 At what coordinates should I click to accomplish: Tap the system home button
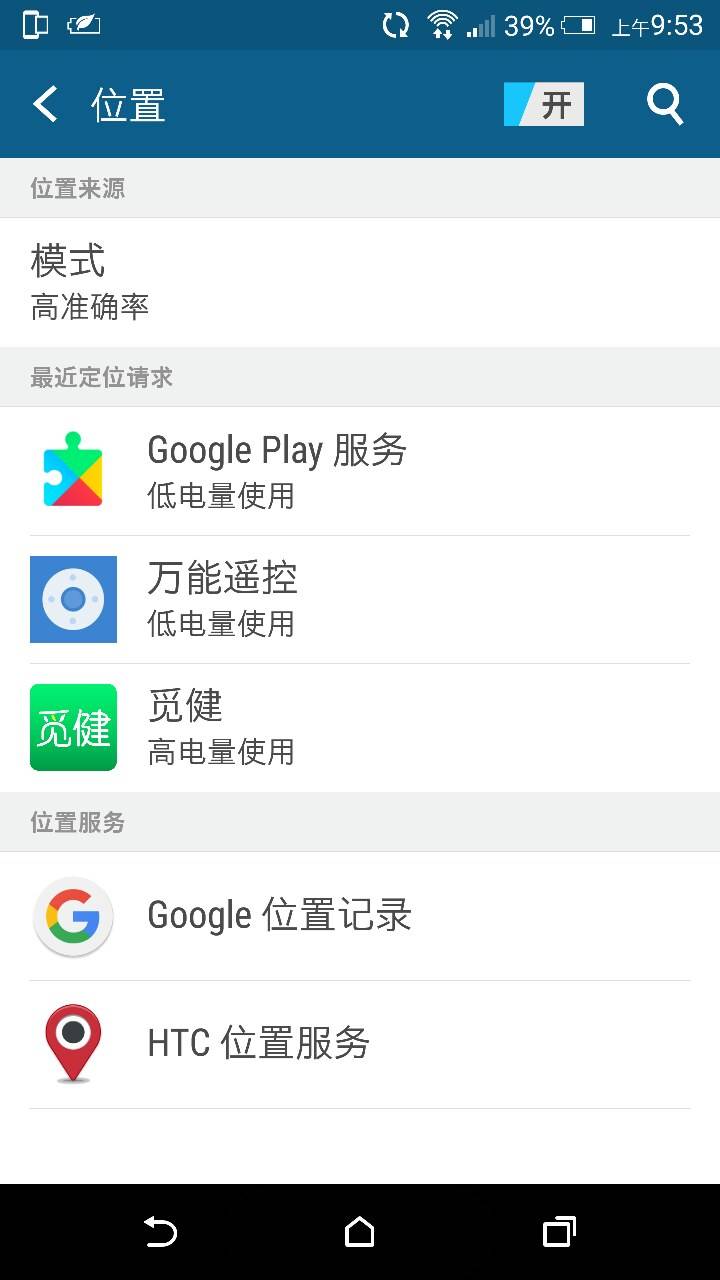click(x=360, y=1232)
